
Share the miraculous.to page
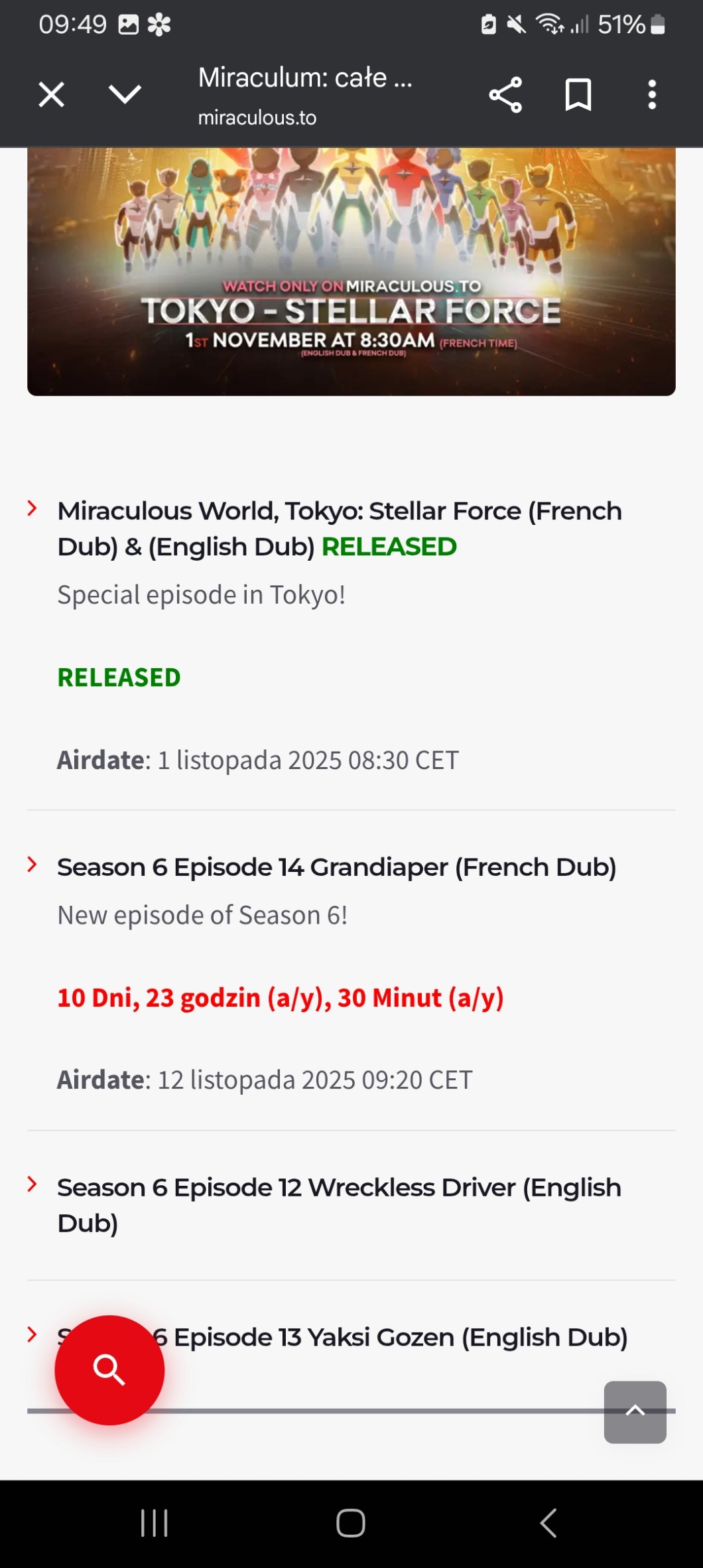coord(505,95)
